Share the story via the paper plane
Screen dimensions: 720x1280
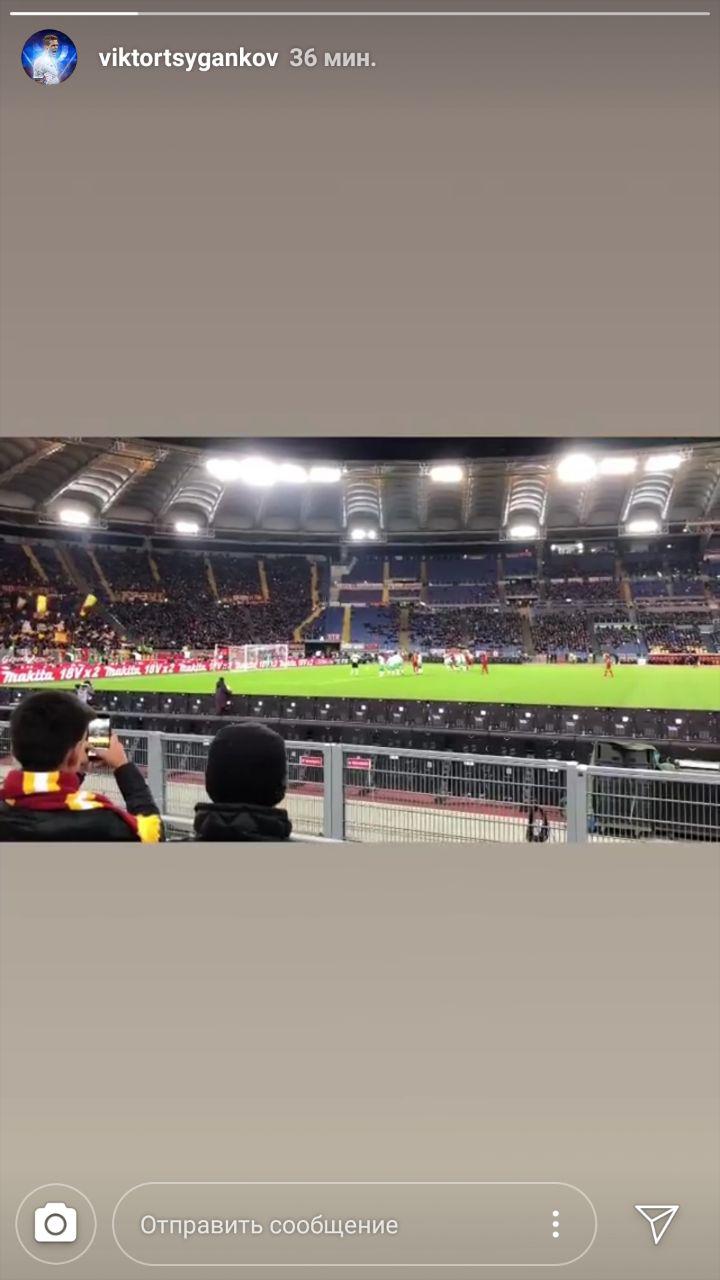657,1223
